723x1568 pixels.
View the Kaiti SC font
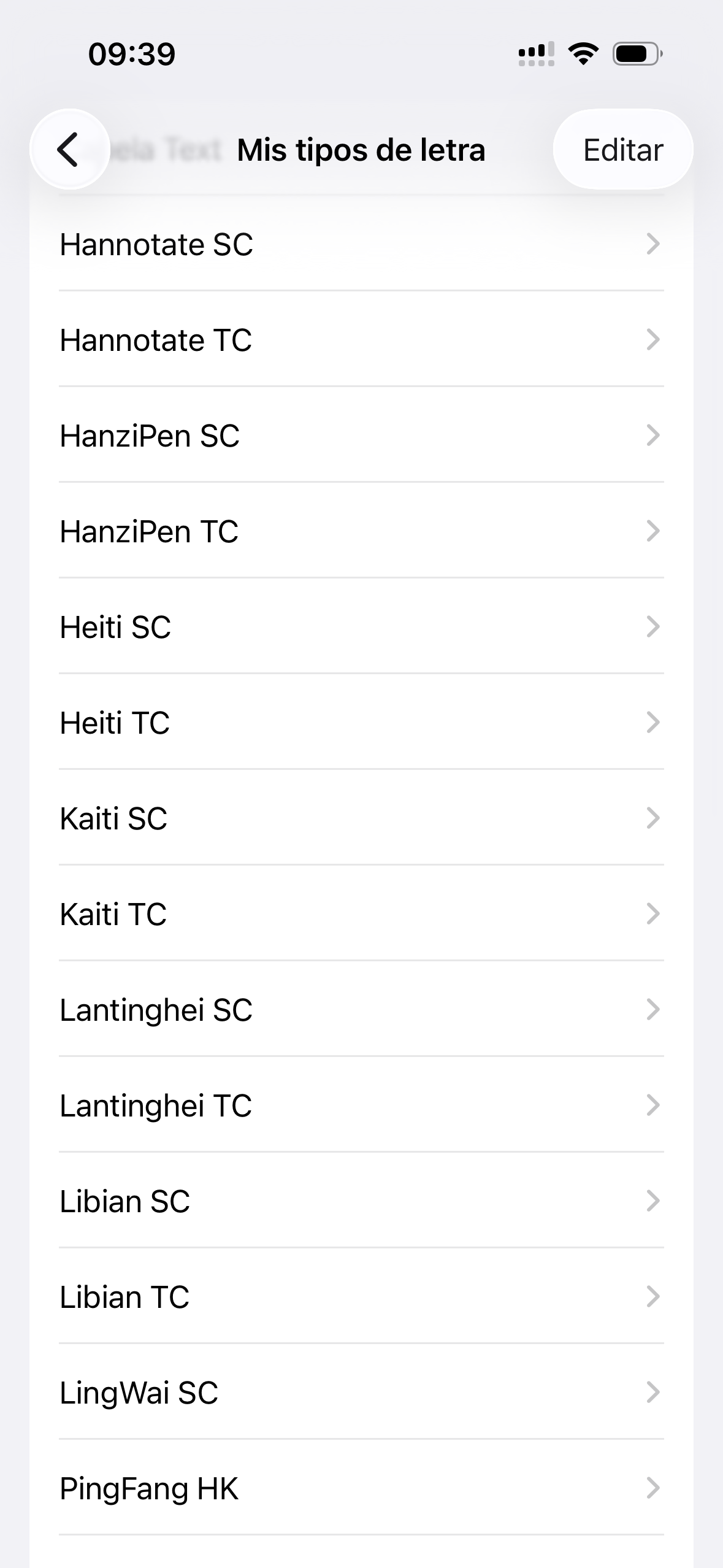click(x=361, y=818)
